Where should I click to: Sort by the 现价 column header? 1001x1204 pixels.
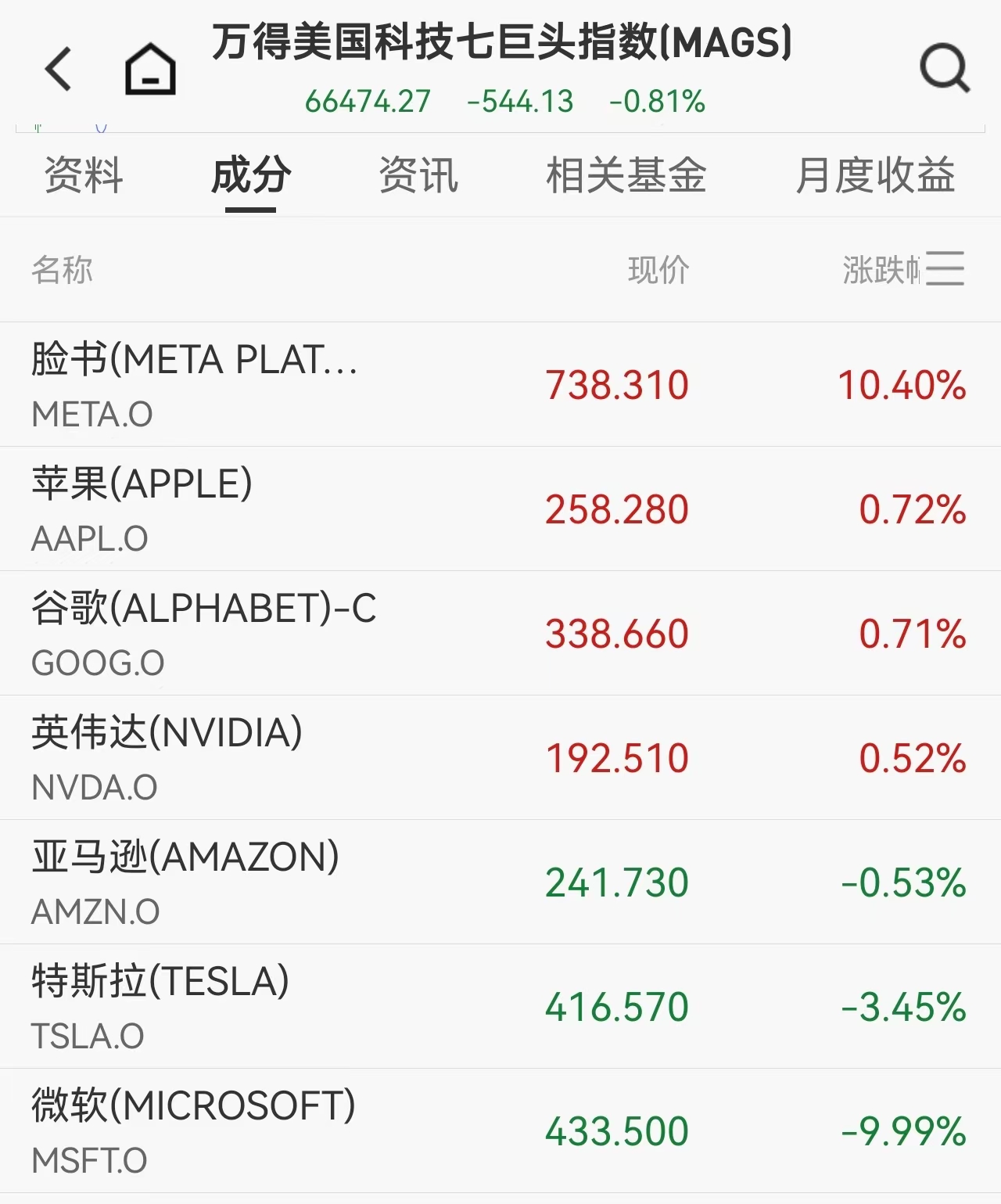pyautogui.click(x=658, y=270)
